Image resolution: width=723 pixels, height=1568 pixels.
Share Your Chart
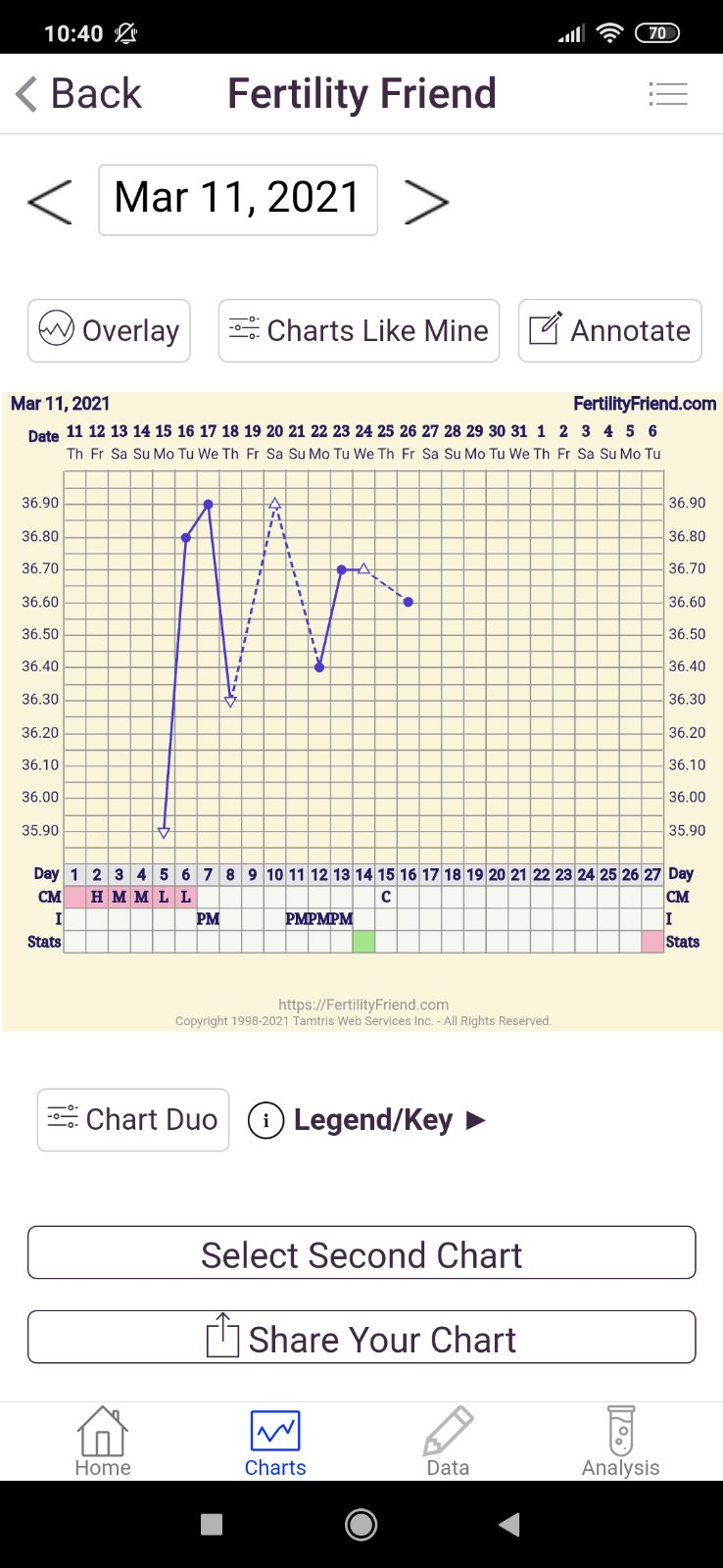[361, 1338]
